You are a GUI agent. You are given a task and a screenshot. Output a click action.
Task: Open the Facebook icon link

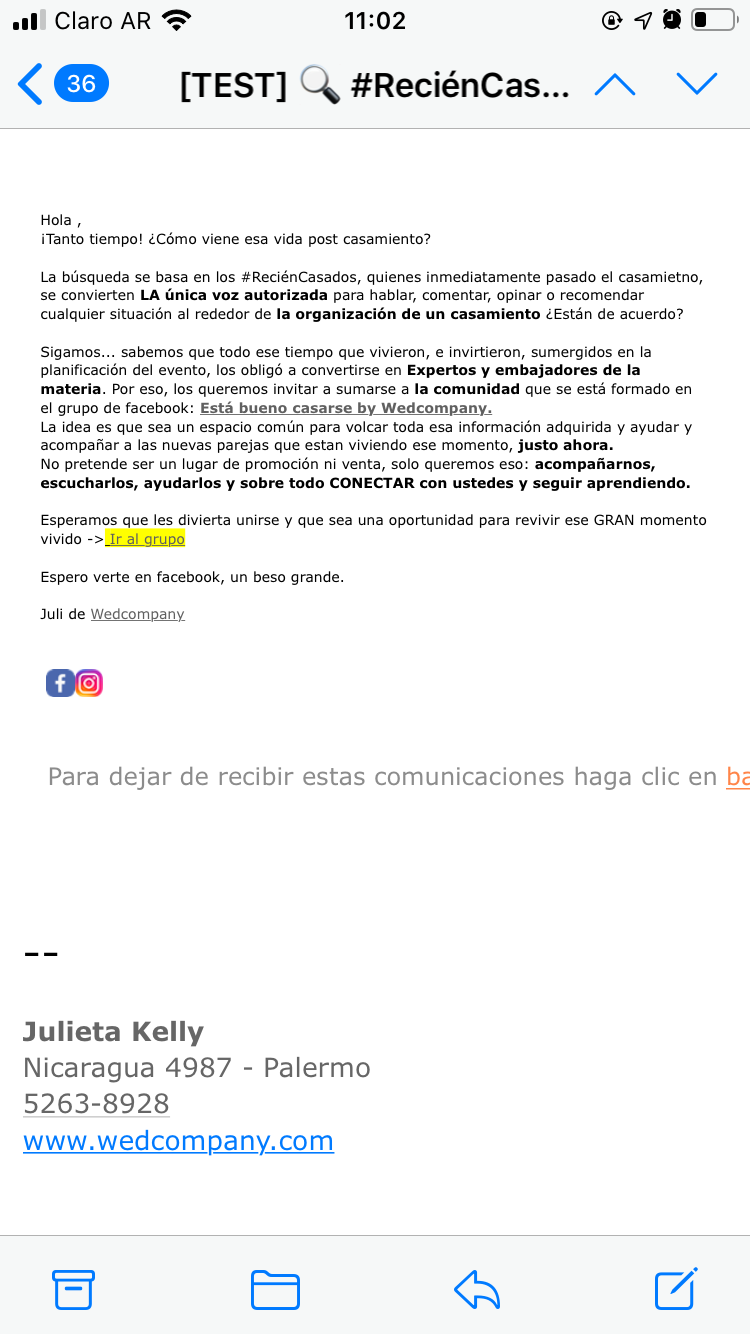pos(60,683)
